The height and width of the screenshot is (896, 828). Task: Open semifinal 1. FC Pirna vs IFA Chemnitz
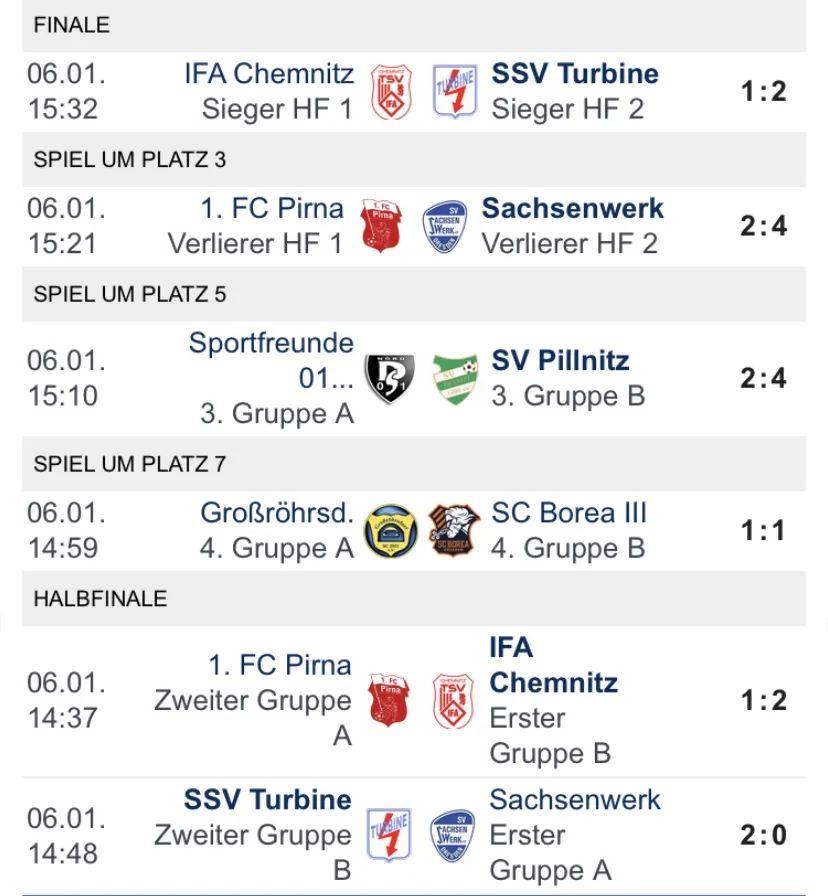763,700
